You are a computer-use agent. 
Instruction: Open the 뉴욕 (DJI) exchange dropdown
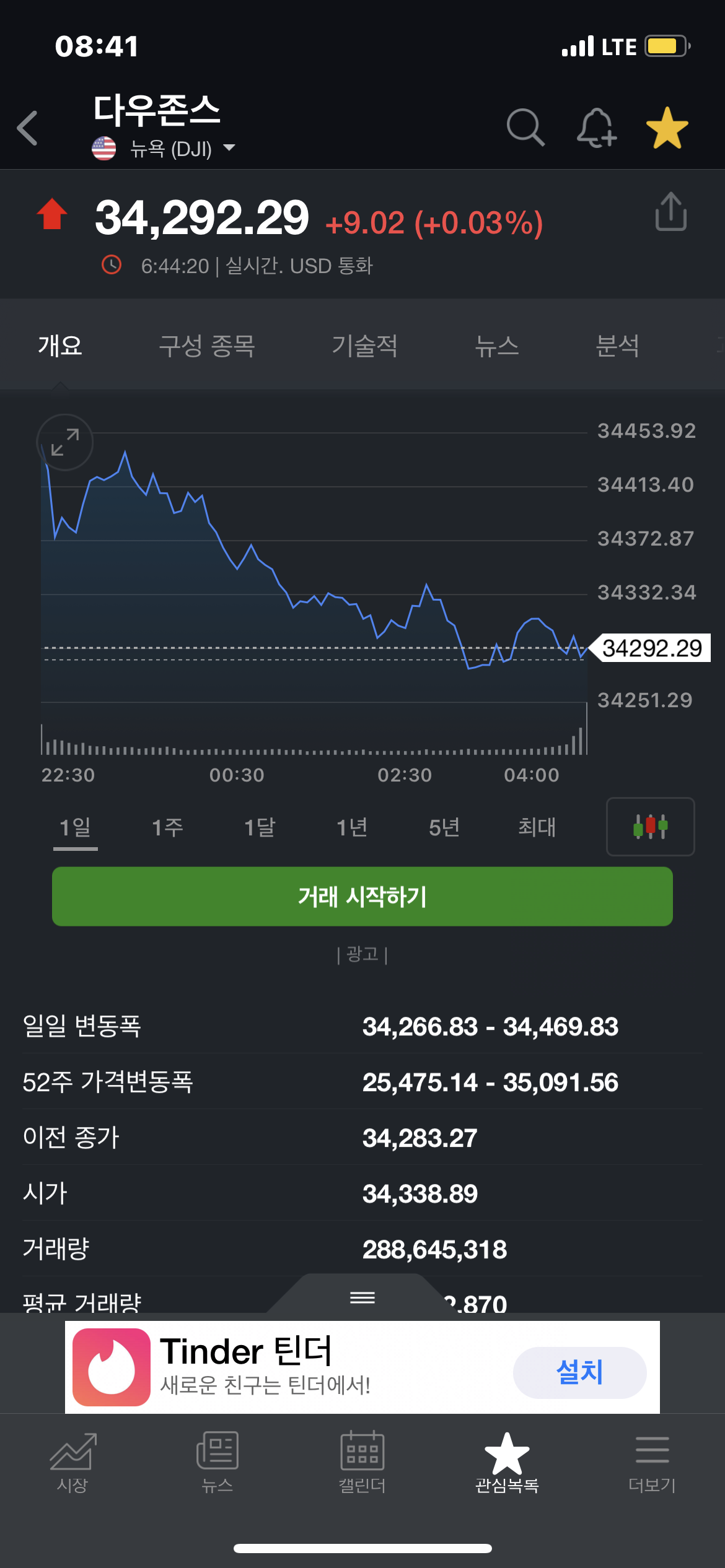(x=164, y=149)
